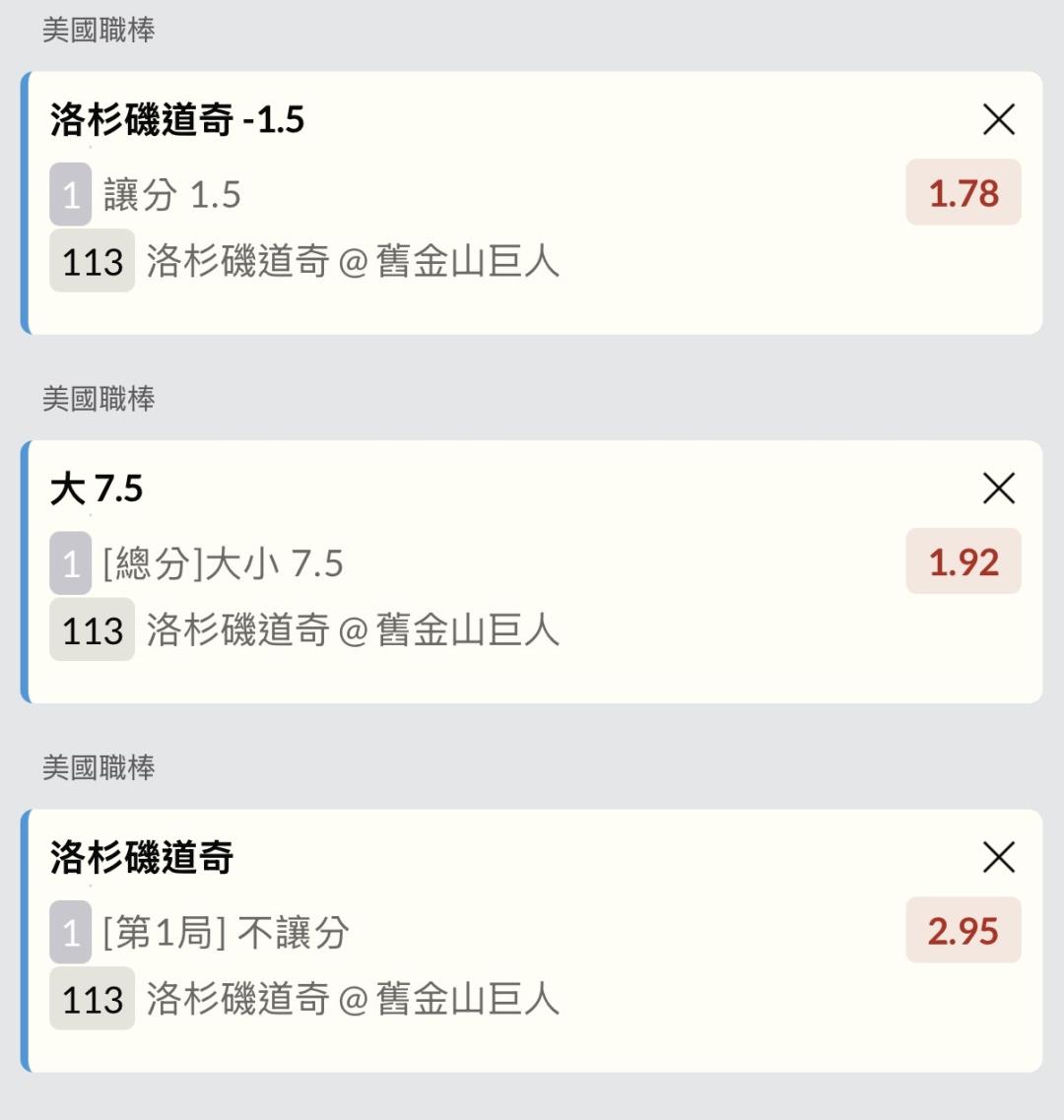Remove the 洛杉磯道奇 -1.5 bet
The image size is (1064, 1120).
click(x=998, y=120)
